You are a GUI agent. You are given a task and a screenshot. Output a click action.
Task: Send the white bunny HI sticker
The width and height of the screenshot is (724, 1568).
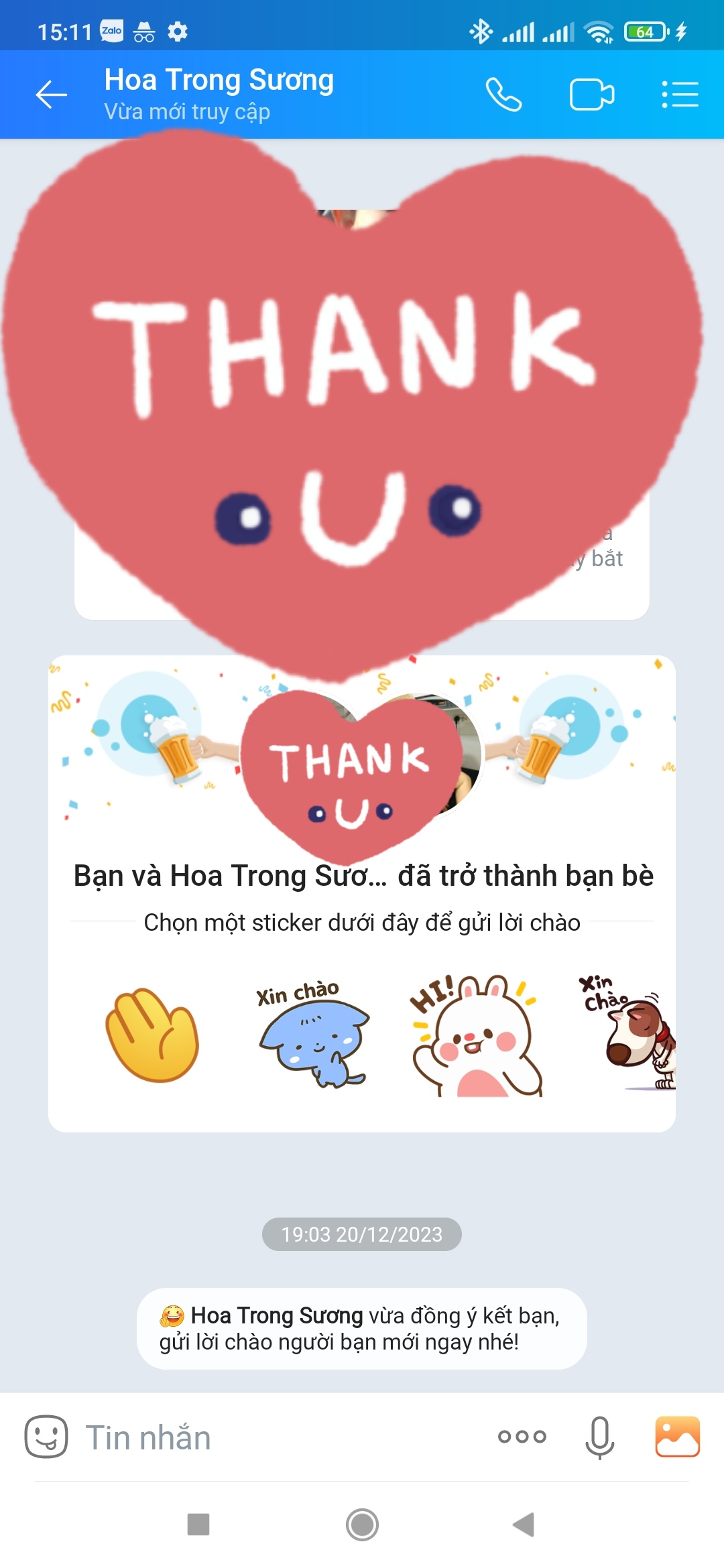click(476, 1035)
